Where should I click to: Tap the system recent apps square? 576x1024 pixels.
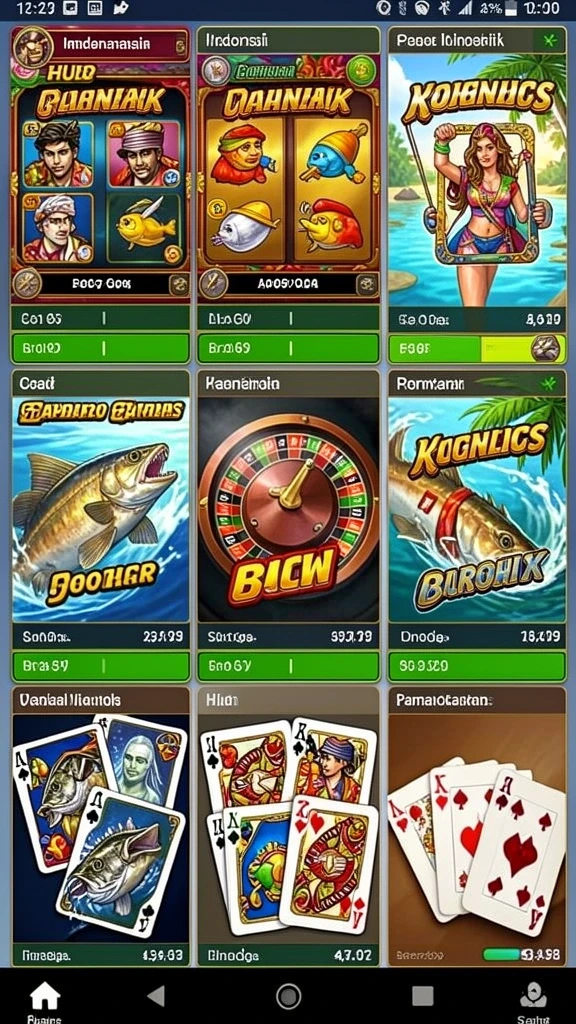tap(423, 996)
